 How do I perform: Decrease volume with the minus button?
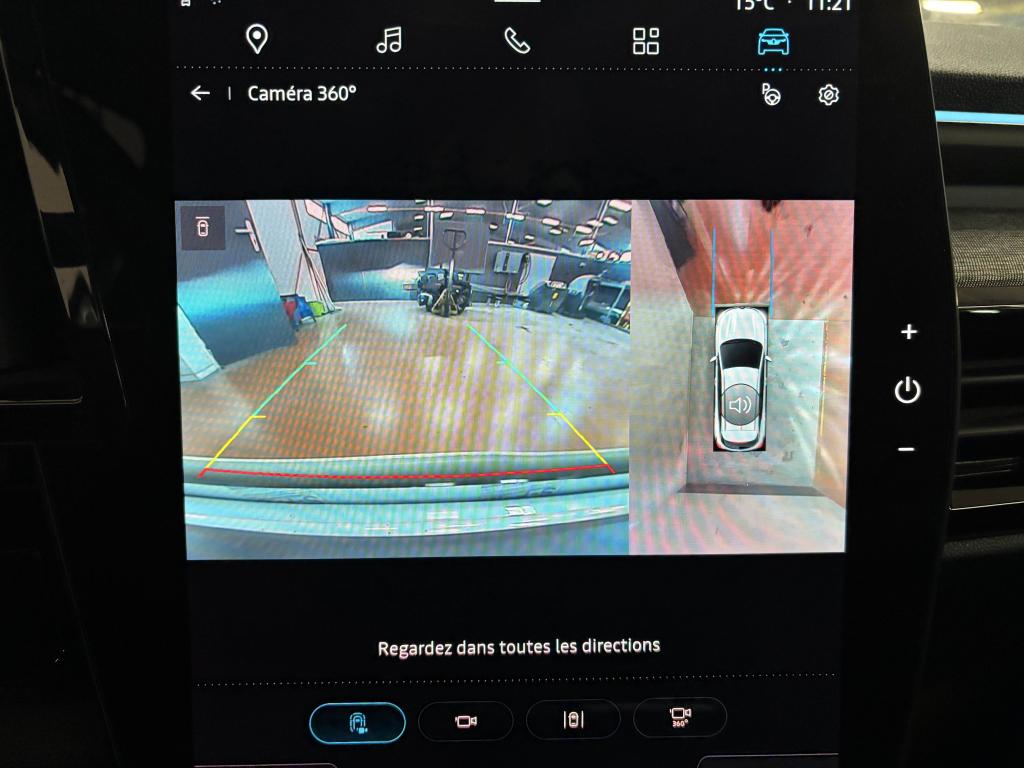pyautogui.click(x=906, y=450)
